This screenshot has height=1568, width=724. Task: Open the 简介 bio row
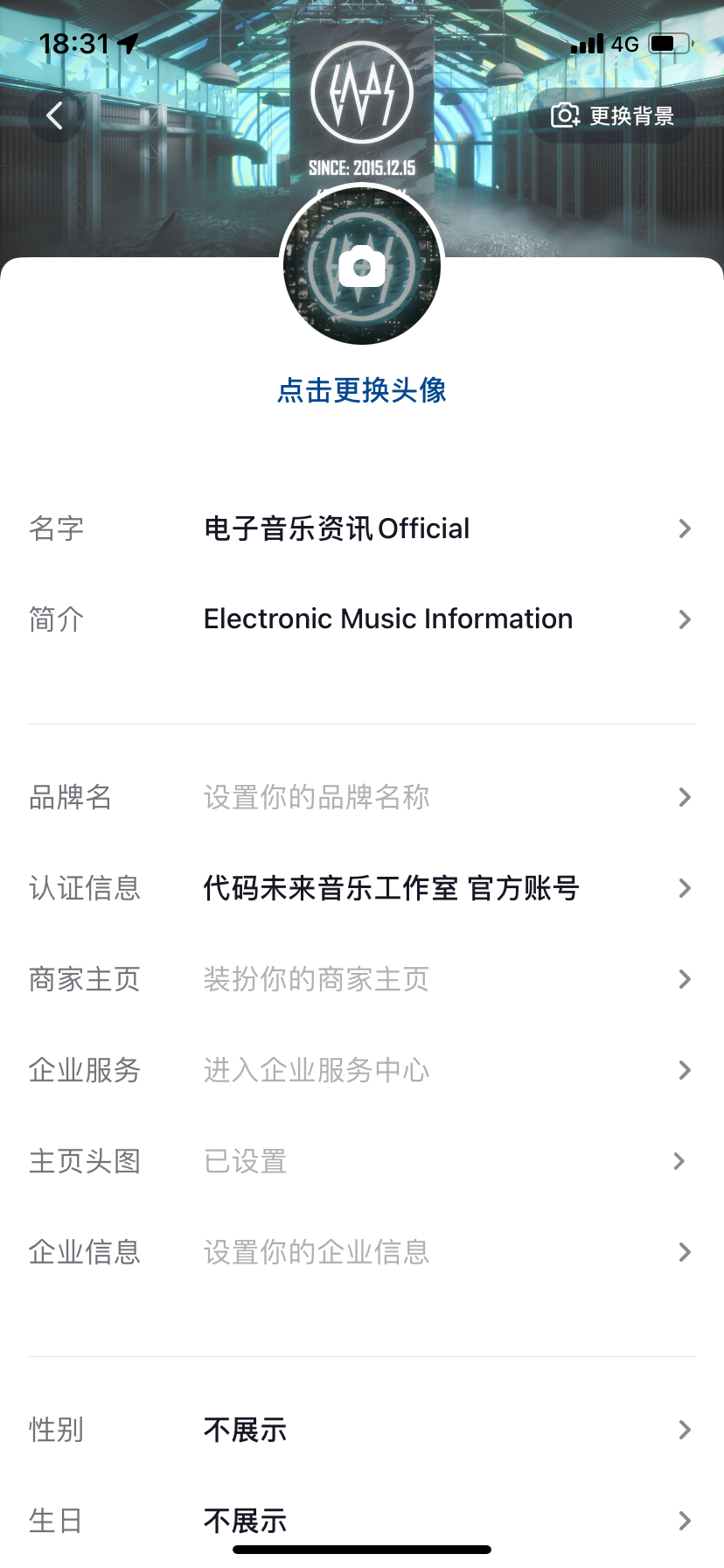[x=362, y=619]
